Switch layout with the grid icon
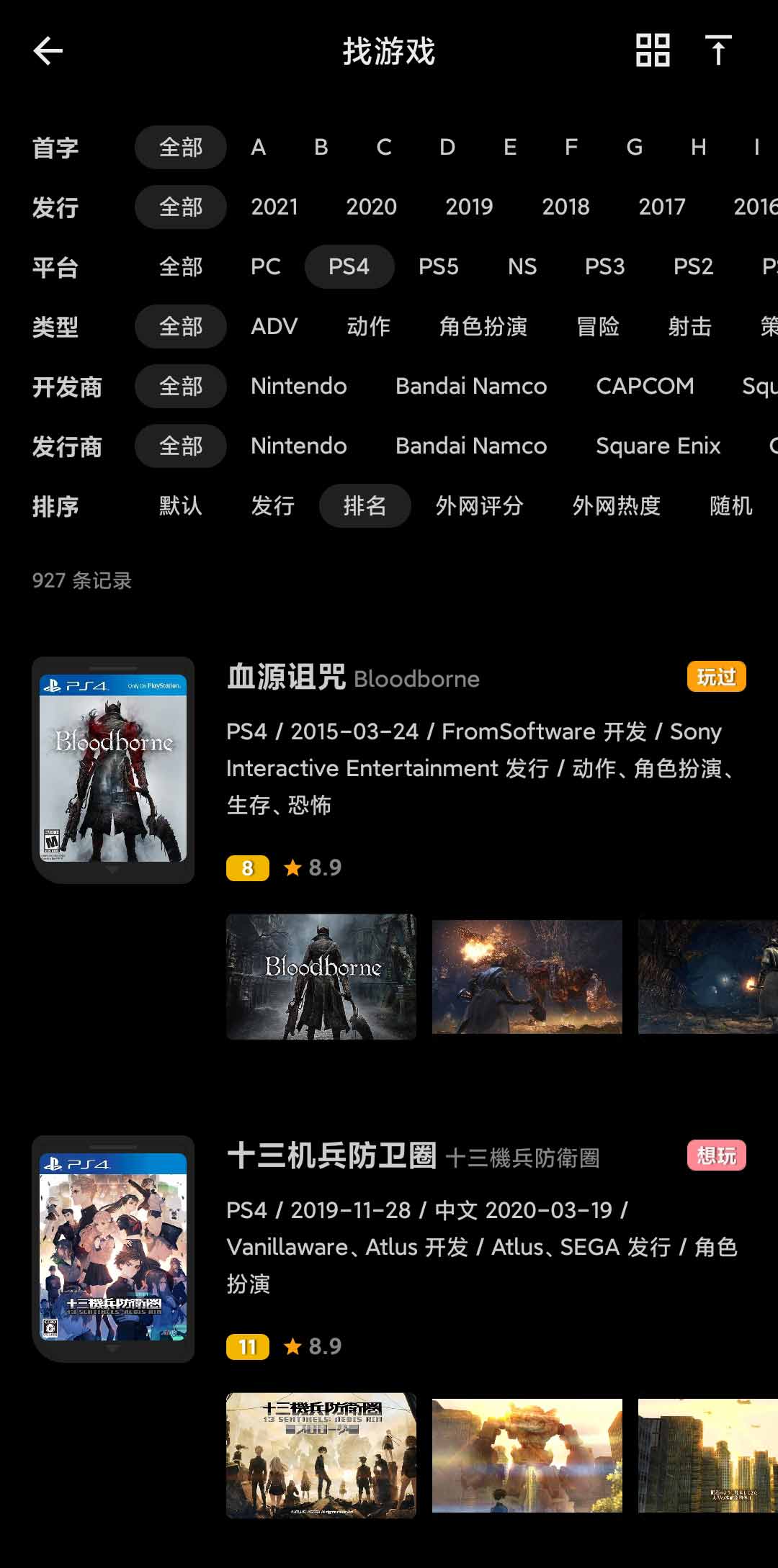The height and width of the screenshot is (1568, 778). (654, 51)
